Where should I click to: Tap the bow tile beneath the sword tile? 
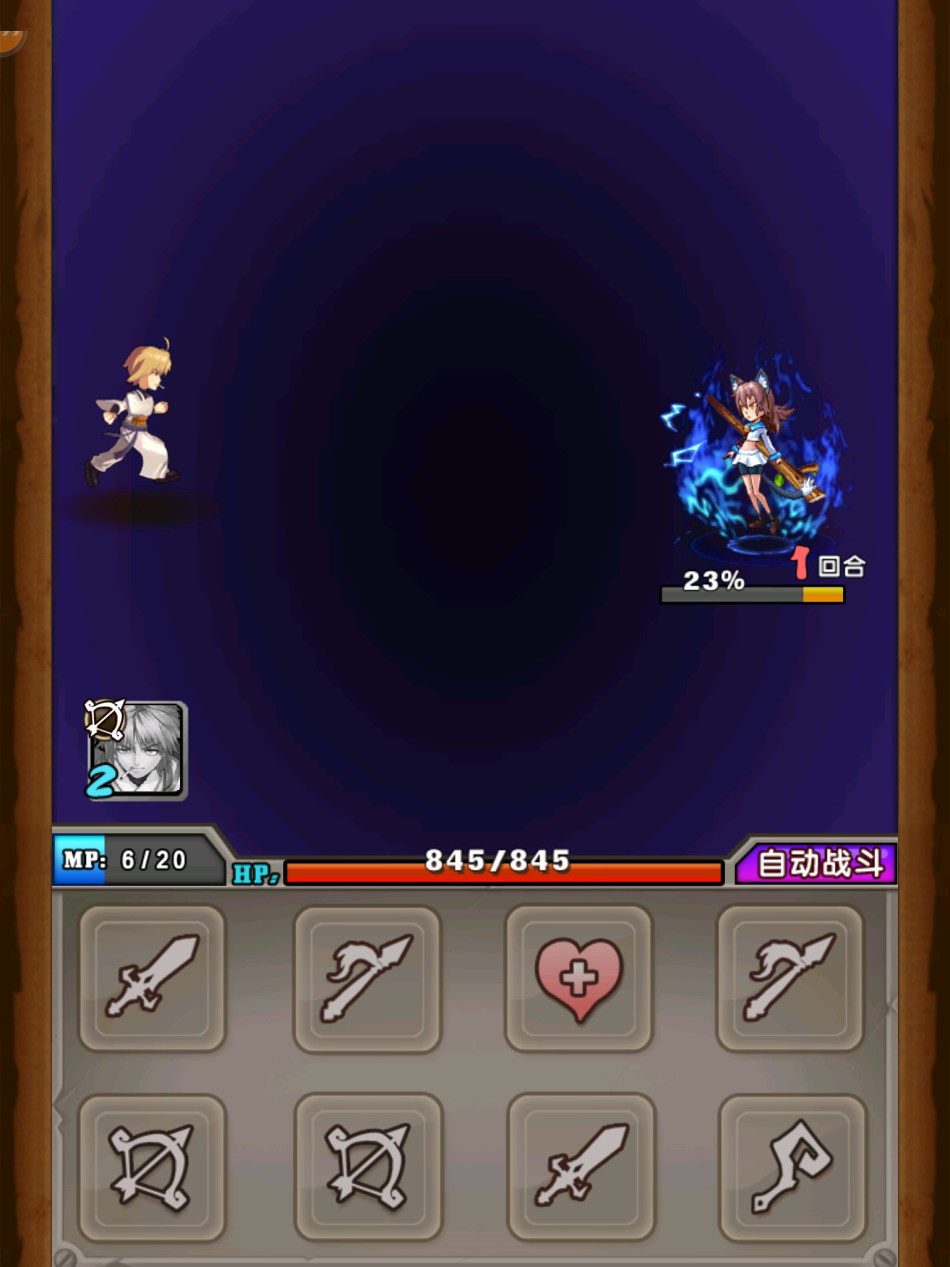[153, 1167]
